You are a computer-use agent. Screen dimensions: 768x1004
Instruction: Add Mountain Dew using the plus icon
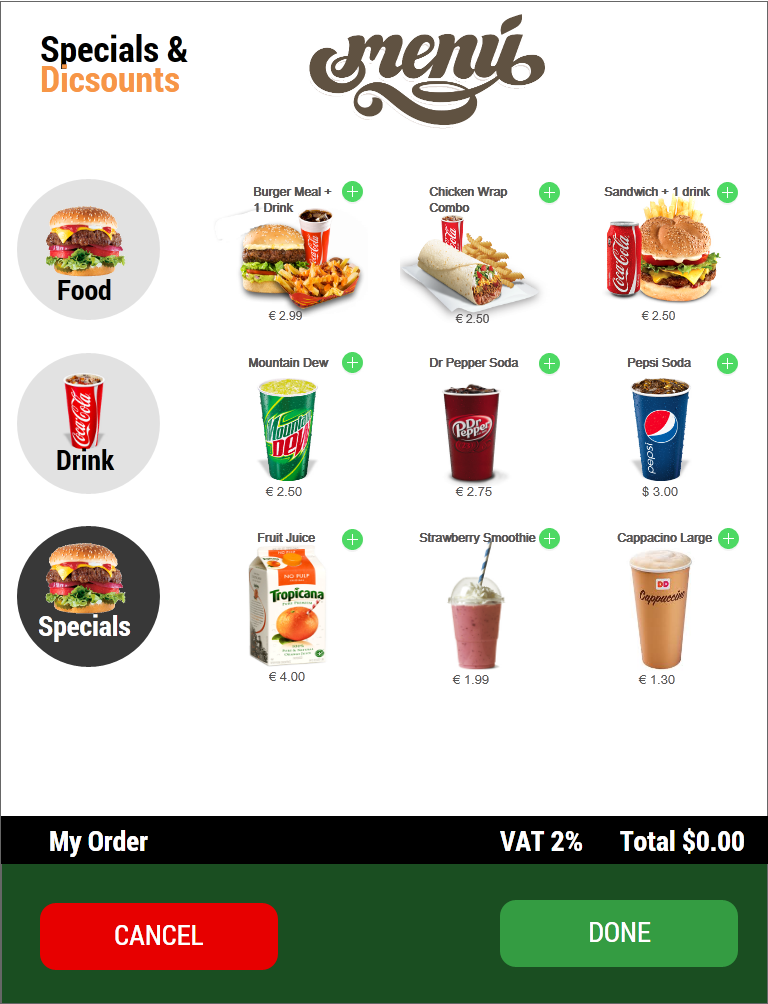point(352,363)
